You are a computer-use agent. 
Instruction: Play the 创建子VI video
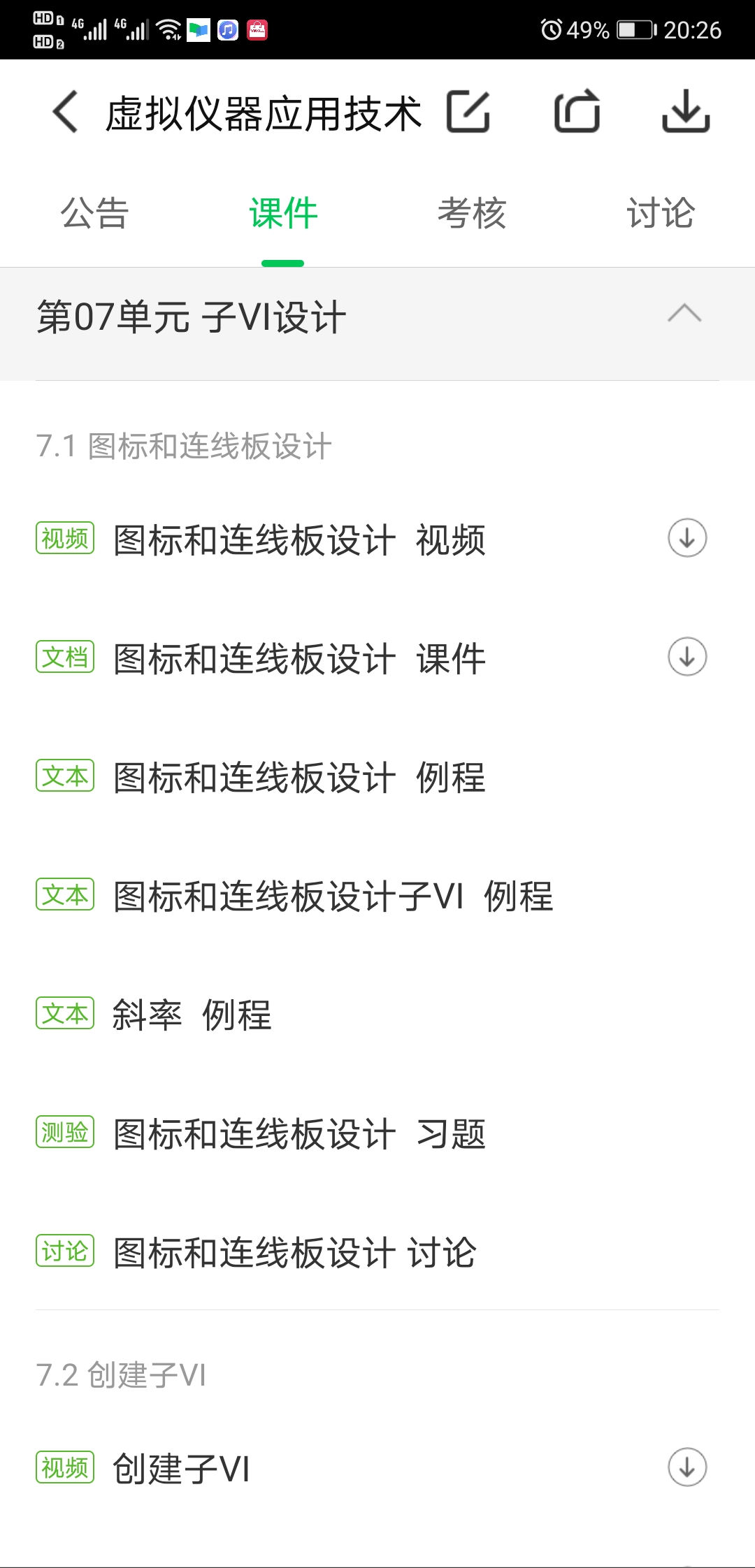click(181, 1468)
